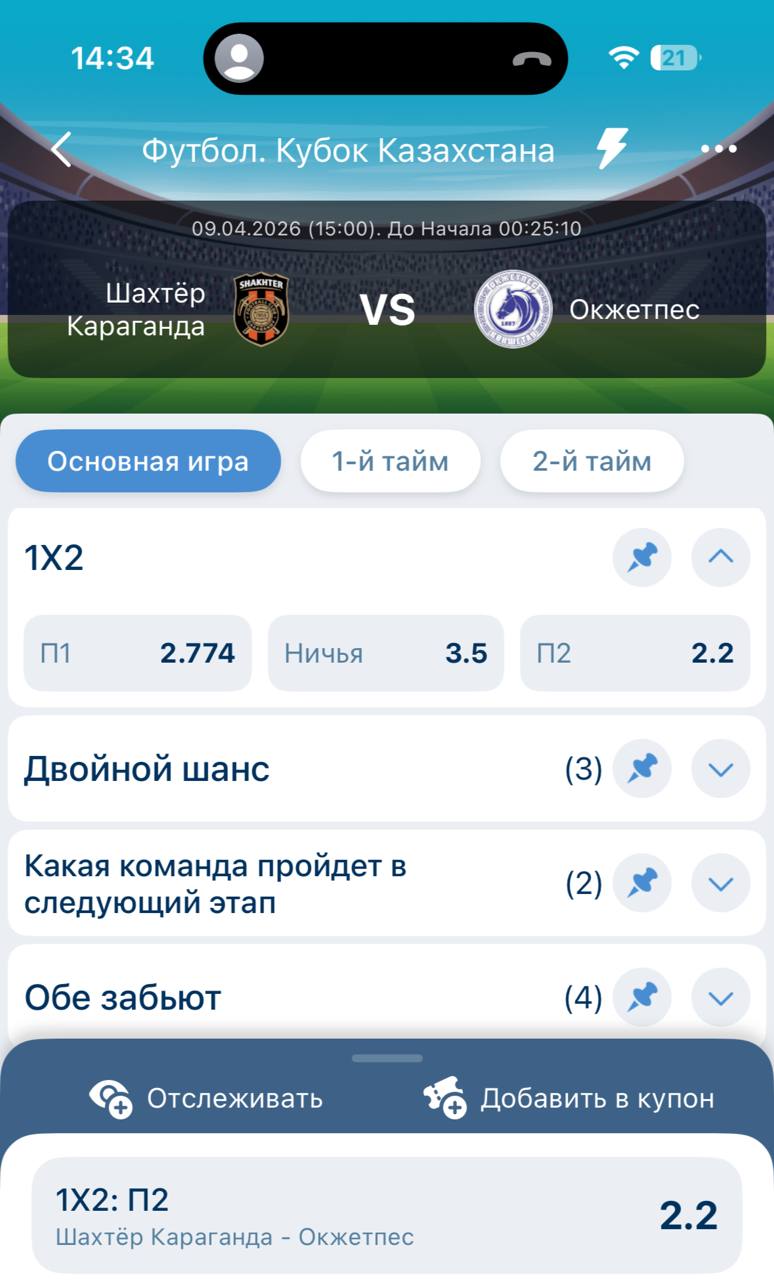Pick the П1 outcome at 2.774
This screenshot has height=1280, width=774.
[x=138, y=653]
